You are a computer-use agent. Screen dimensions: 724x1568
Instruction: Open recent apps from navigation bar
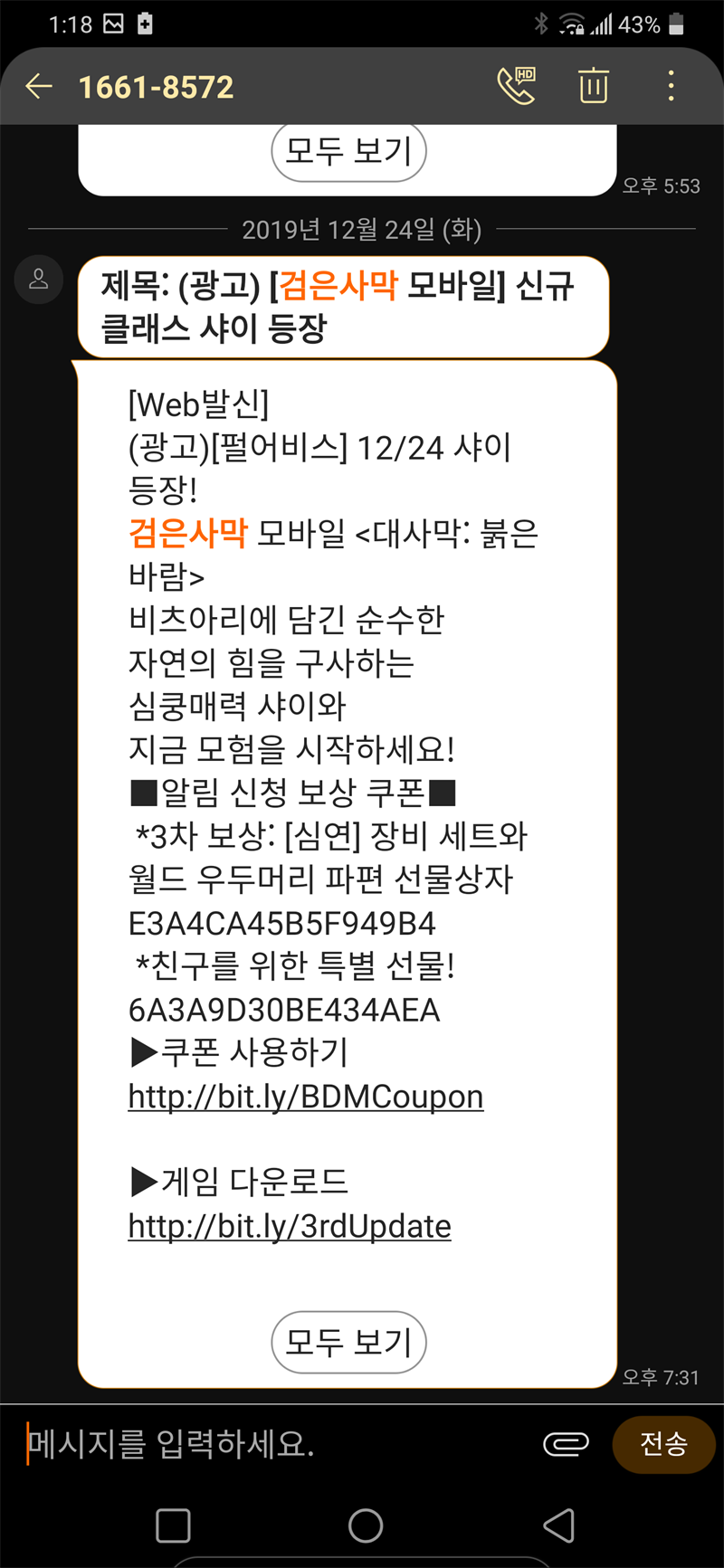(173, 1525)
